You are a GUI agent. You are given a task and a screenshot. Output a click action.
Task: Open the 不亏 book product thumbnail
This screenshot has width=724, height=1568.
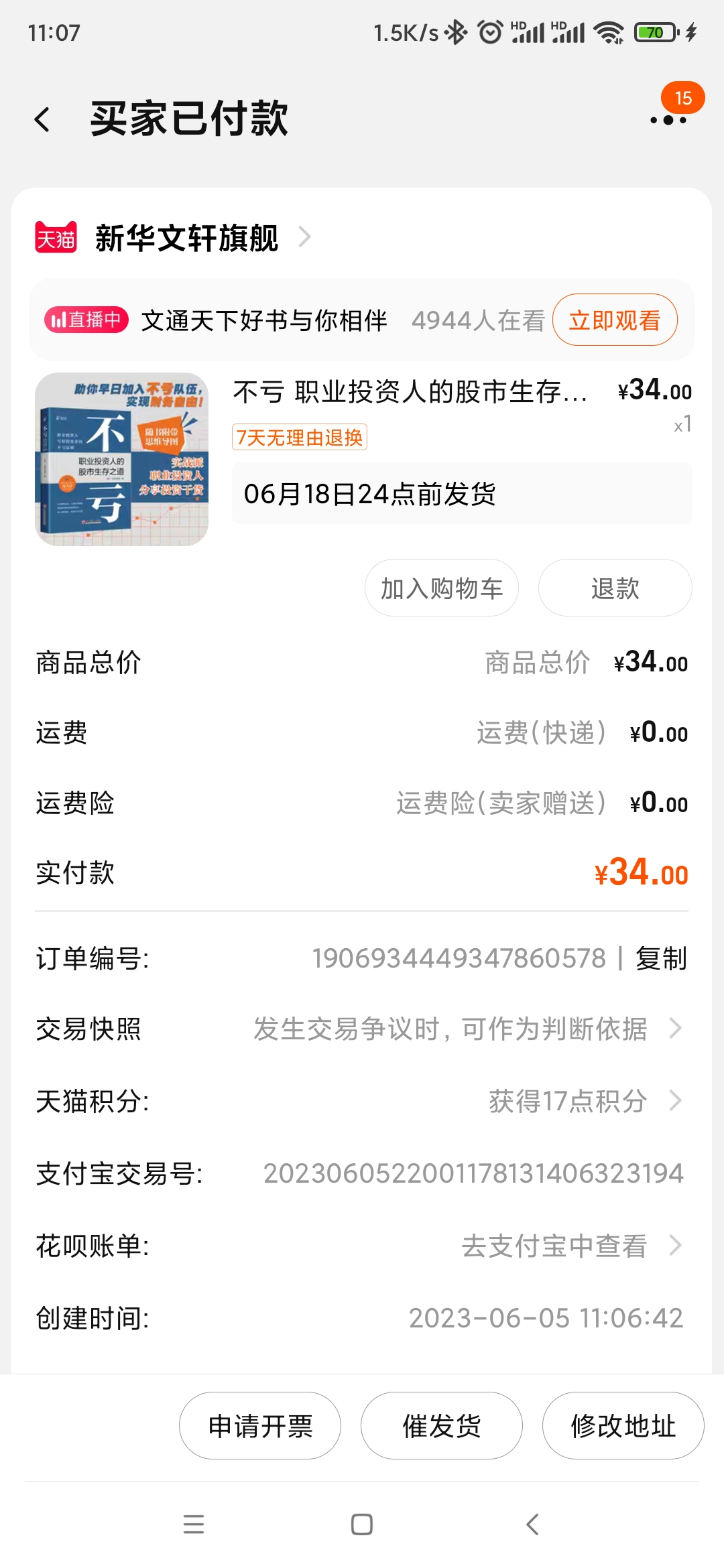(x=121, y=459)
